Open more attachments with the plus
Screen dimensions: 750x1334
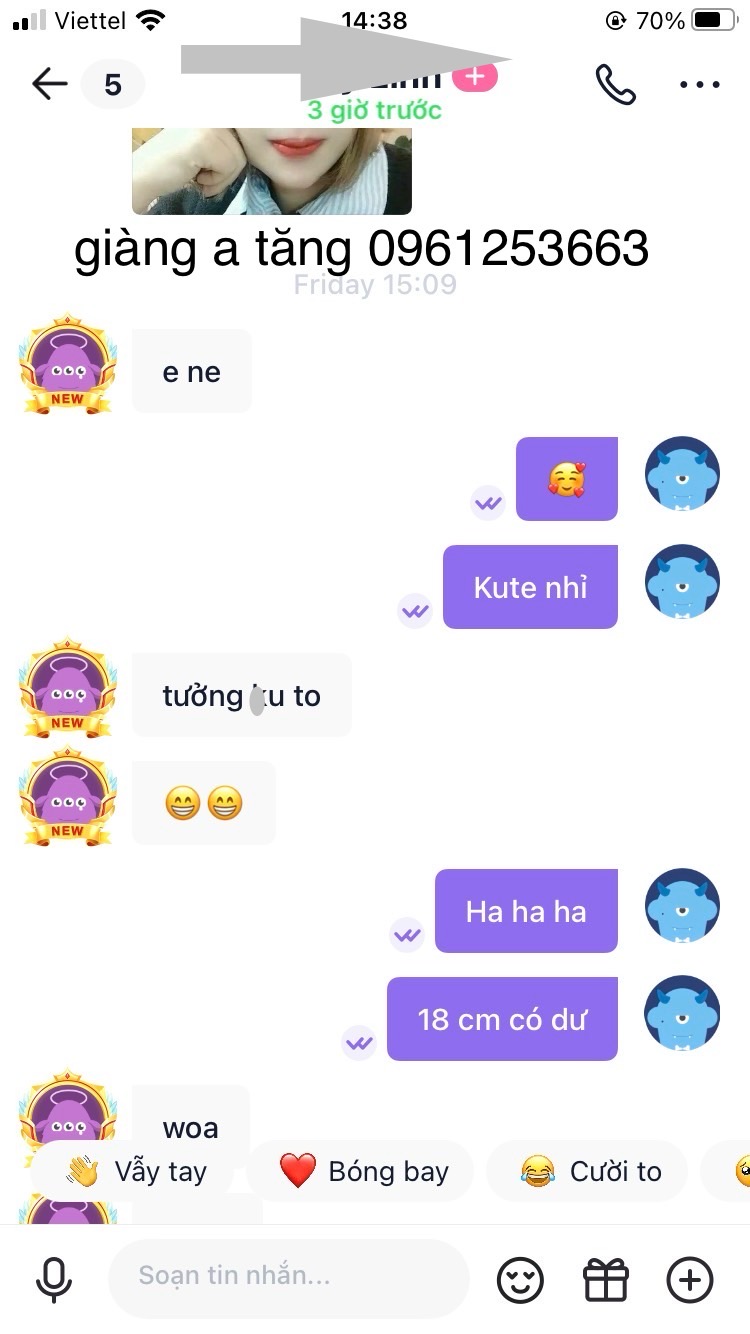coord(690,1280)
